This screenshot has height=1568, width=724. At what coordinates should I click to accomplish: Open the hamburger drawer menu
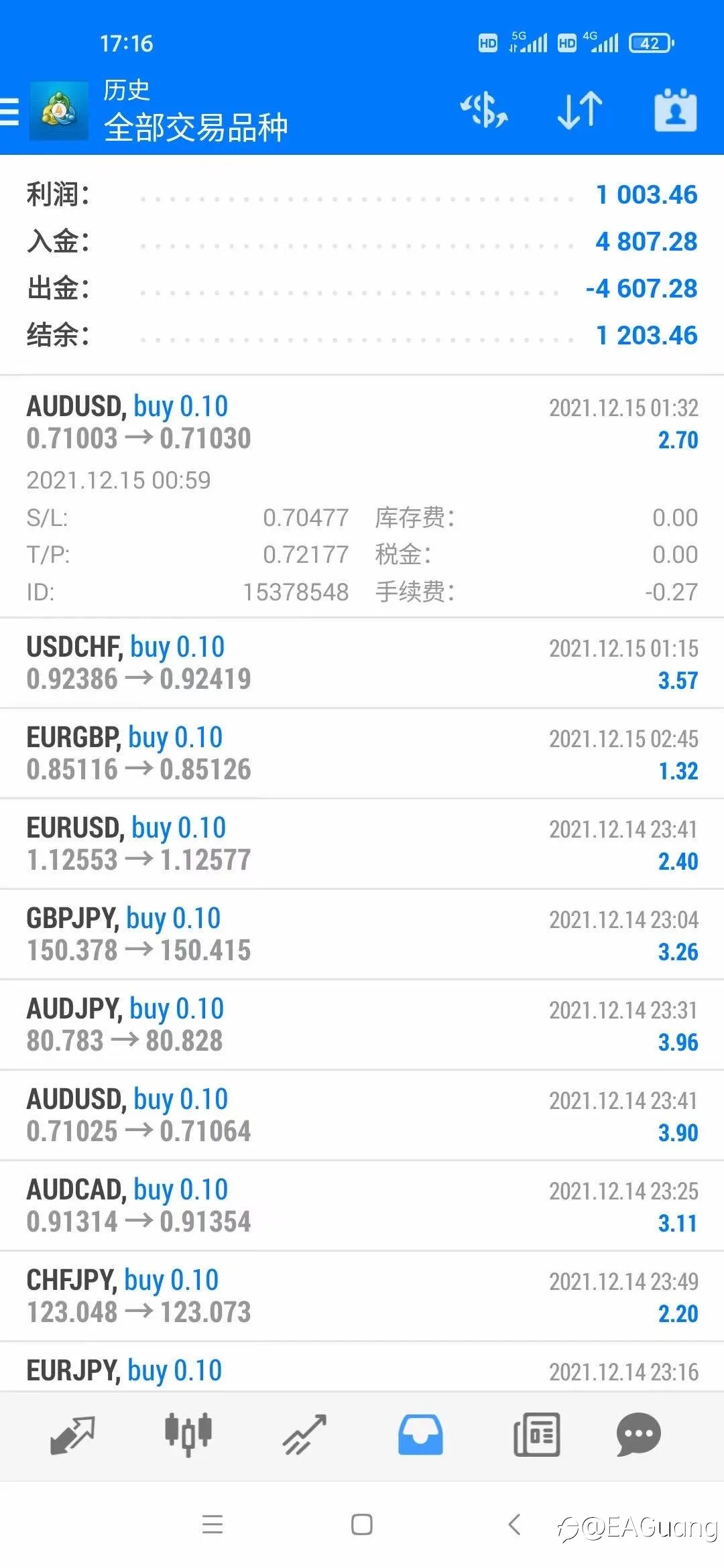pyautogui.click(x=9, y=111)
